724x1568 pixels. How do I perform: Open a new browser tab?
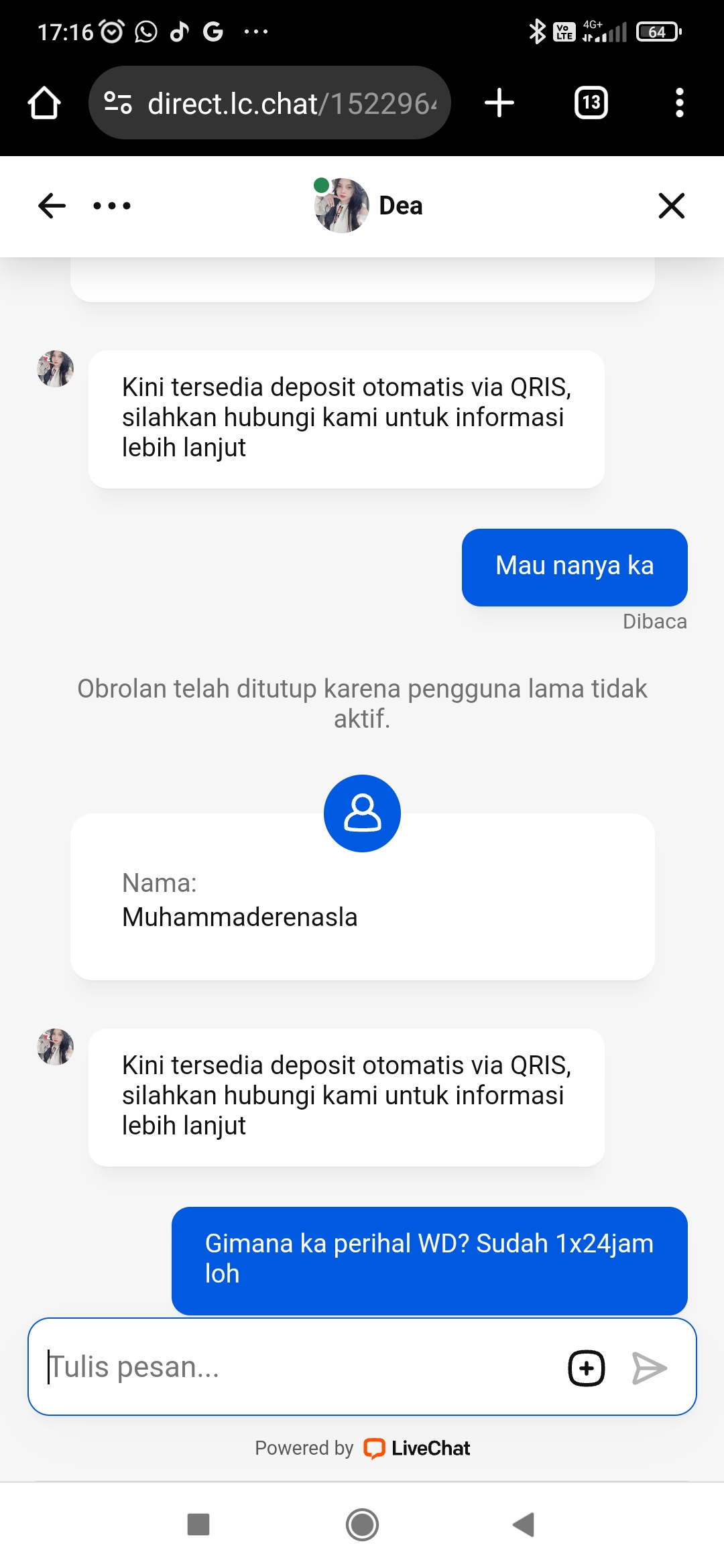pyautogui.click(x=499, y=103)
